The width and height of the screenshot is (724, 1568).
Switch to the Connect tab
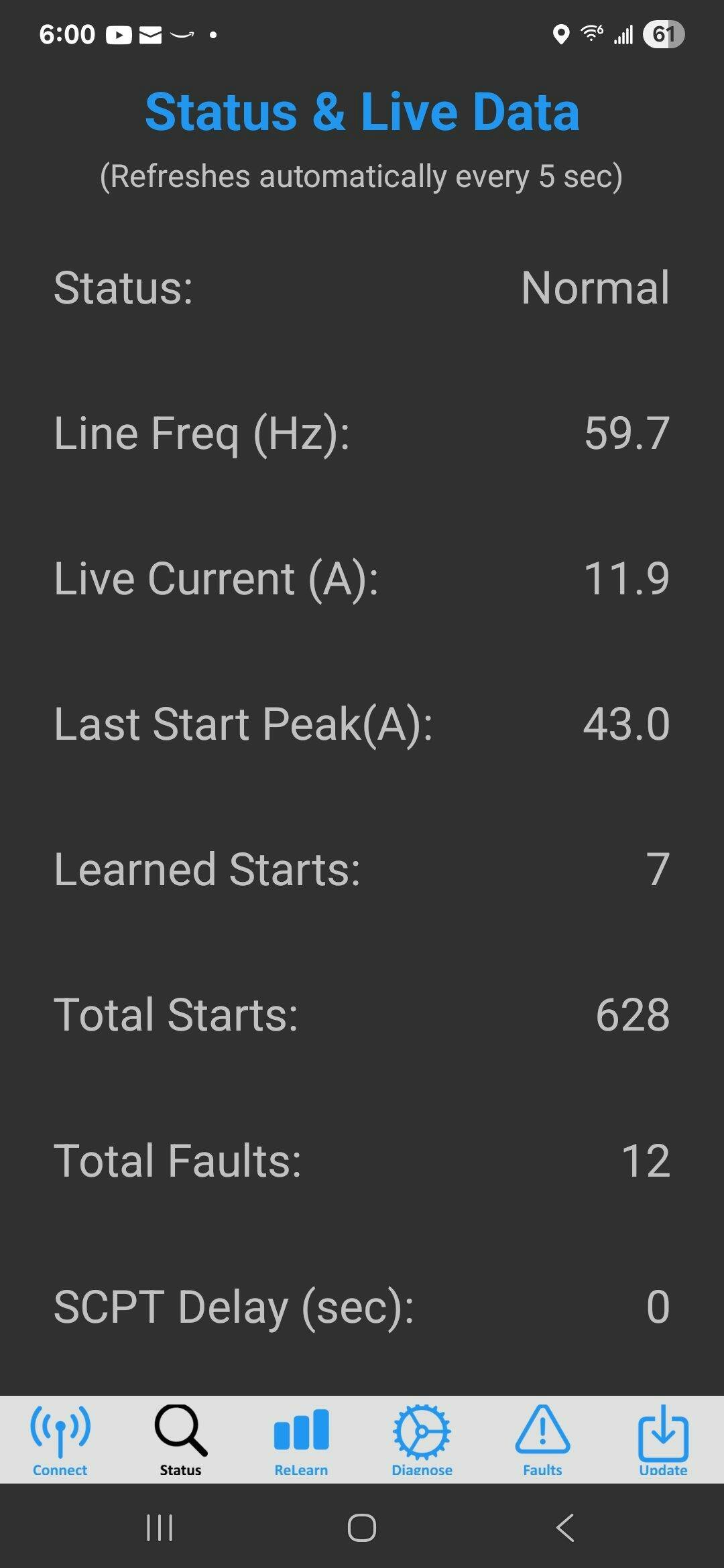point(60,1441)
